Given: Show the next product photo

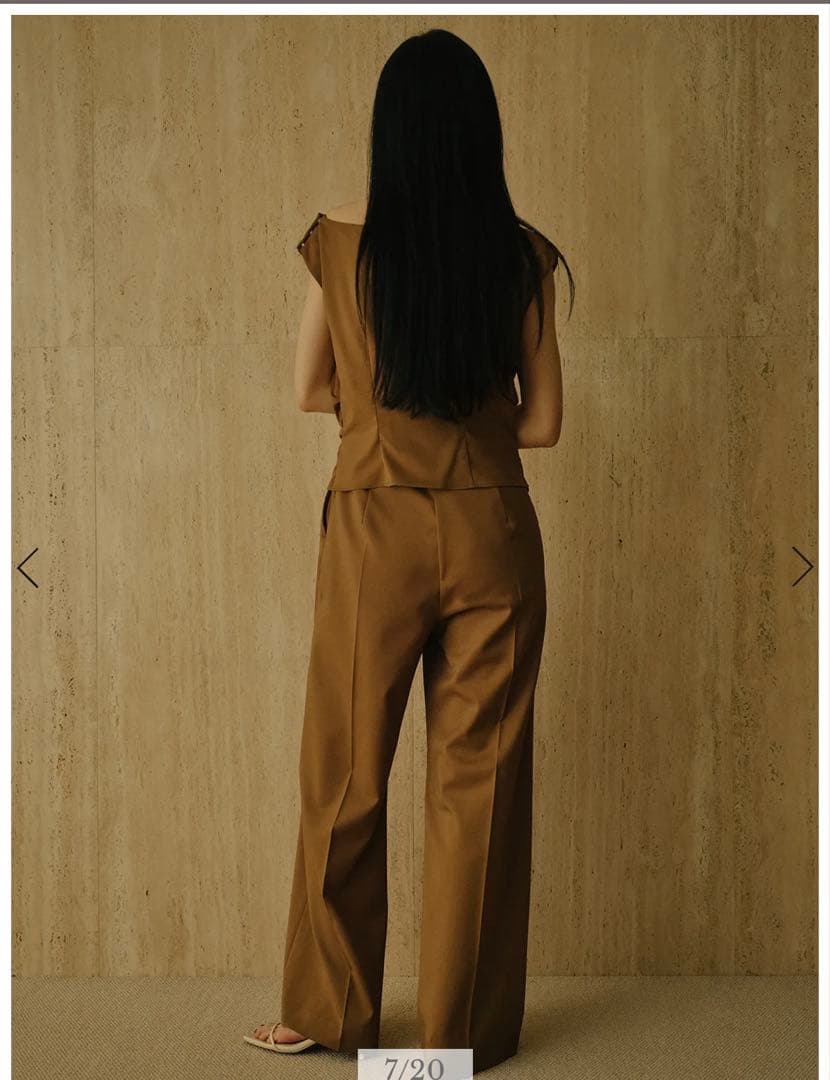Looking at the screenshot, I should coord(802,566).
